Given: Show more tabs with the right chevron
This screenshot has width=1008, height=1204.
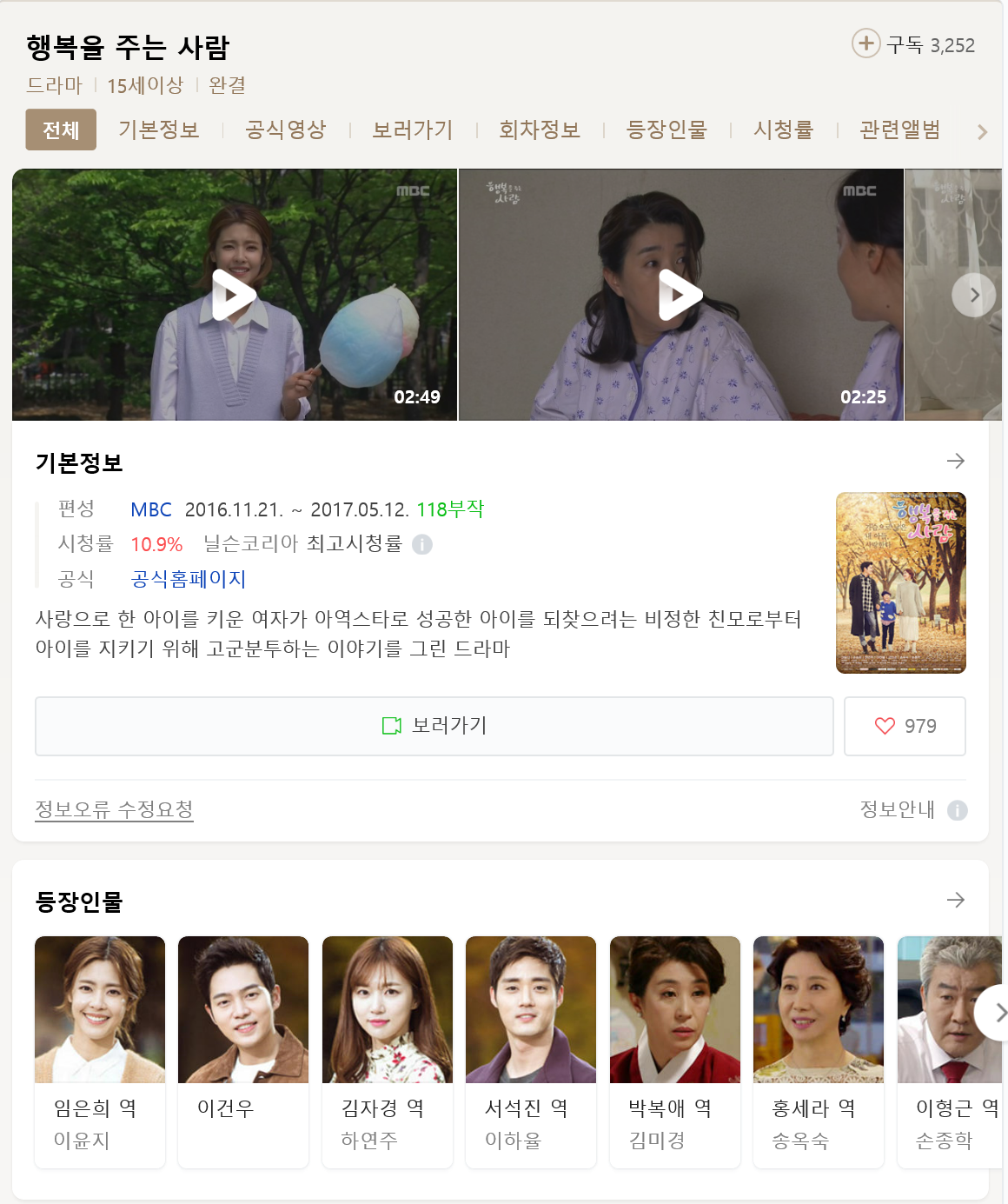Looking at the screenshot, I should click(982, 132).
